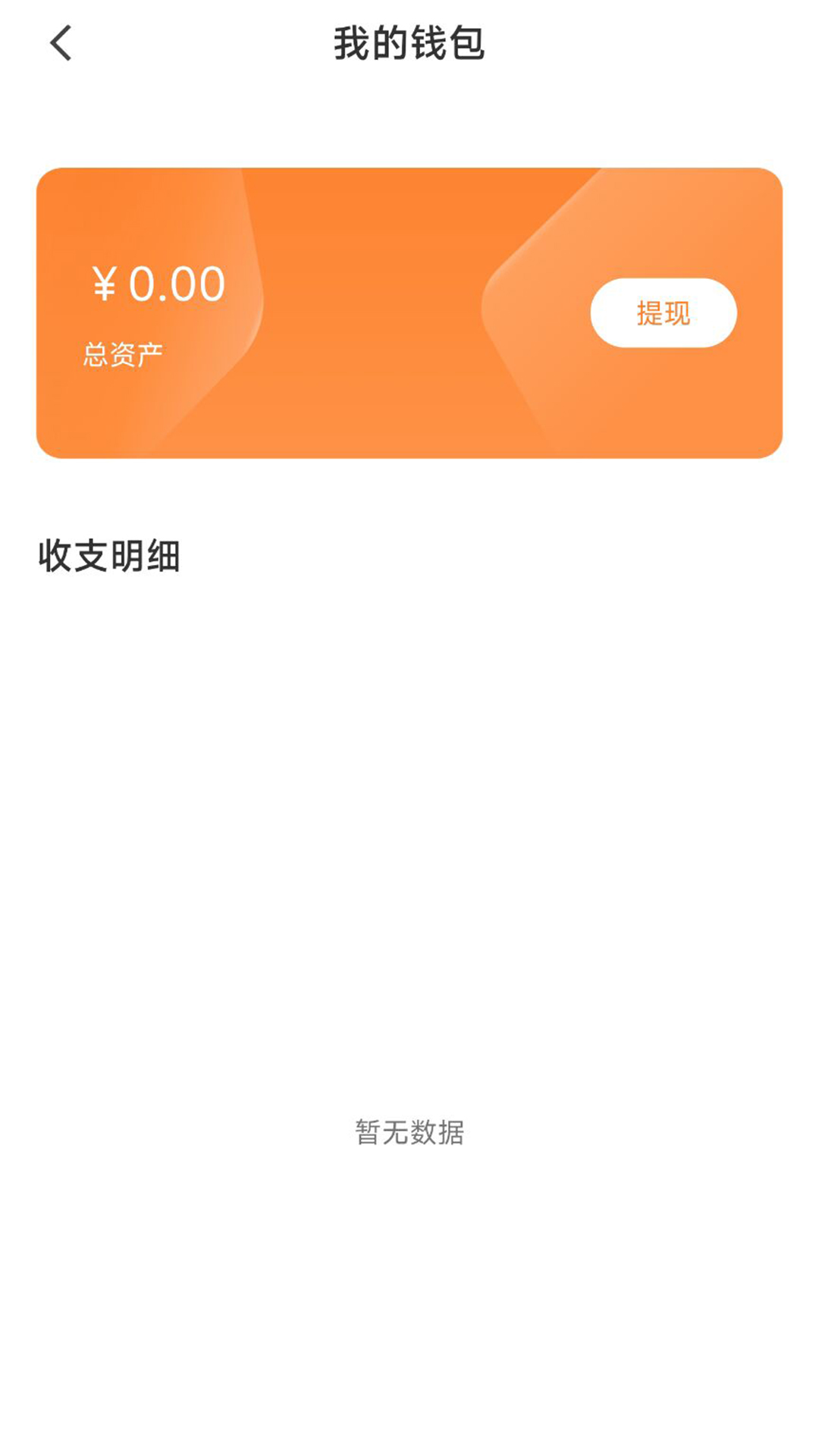Click the 暂无数据 empty state text
Image resolution: width=819 pixels, height=1456 pixels.
pos(409,1131)
